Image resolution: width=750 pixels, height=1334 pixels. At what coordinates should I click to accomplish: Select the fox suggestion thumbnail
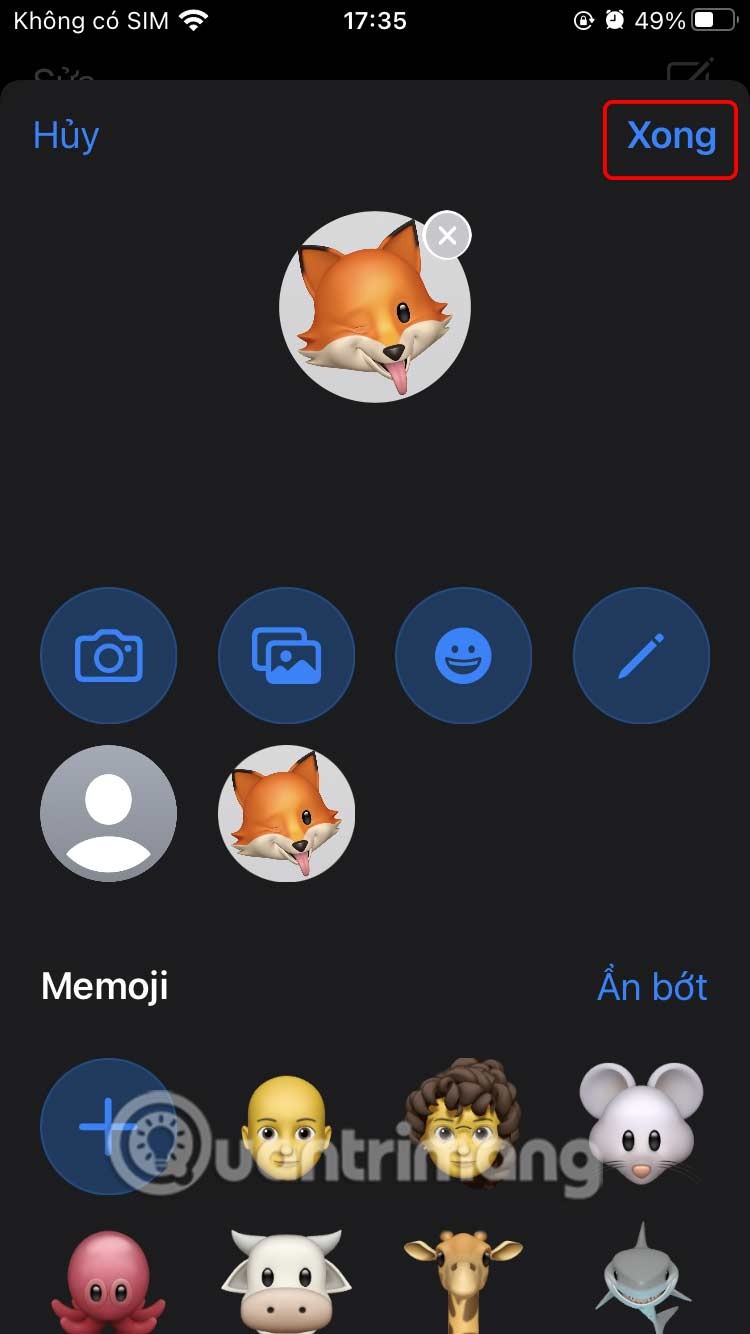point(286,813)
